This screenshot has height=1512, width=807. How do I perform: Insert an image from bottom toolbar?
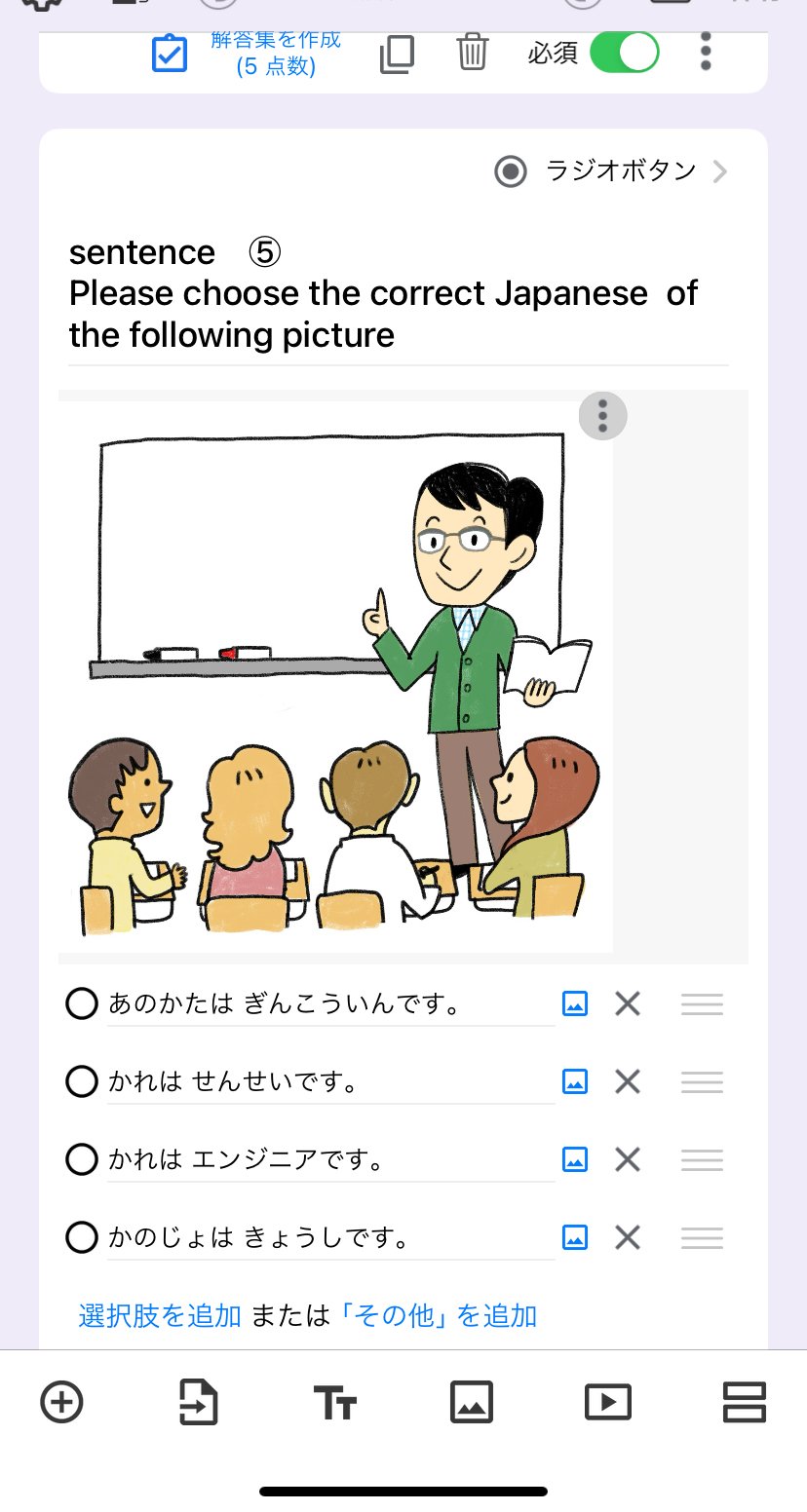[x=472, y=1403]
